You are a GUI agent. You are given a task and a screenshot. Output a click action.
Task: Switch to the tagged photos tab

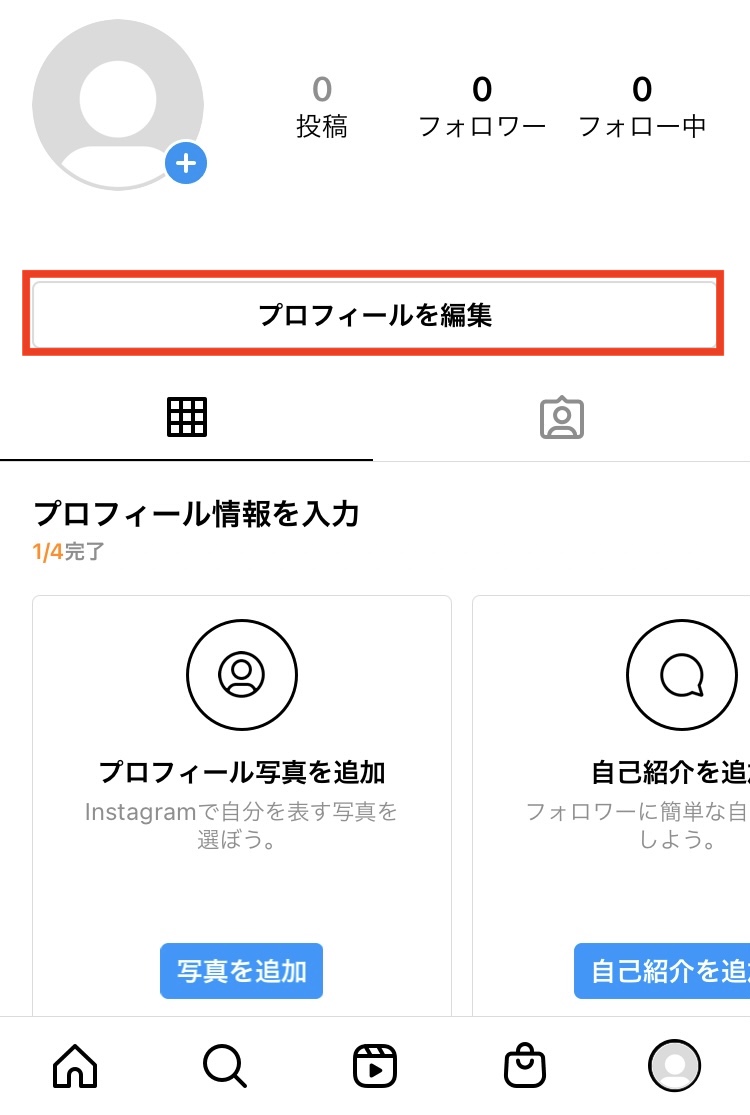tap(561, 418)
